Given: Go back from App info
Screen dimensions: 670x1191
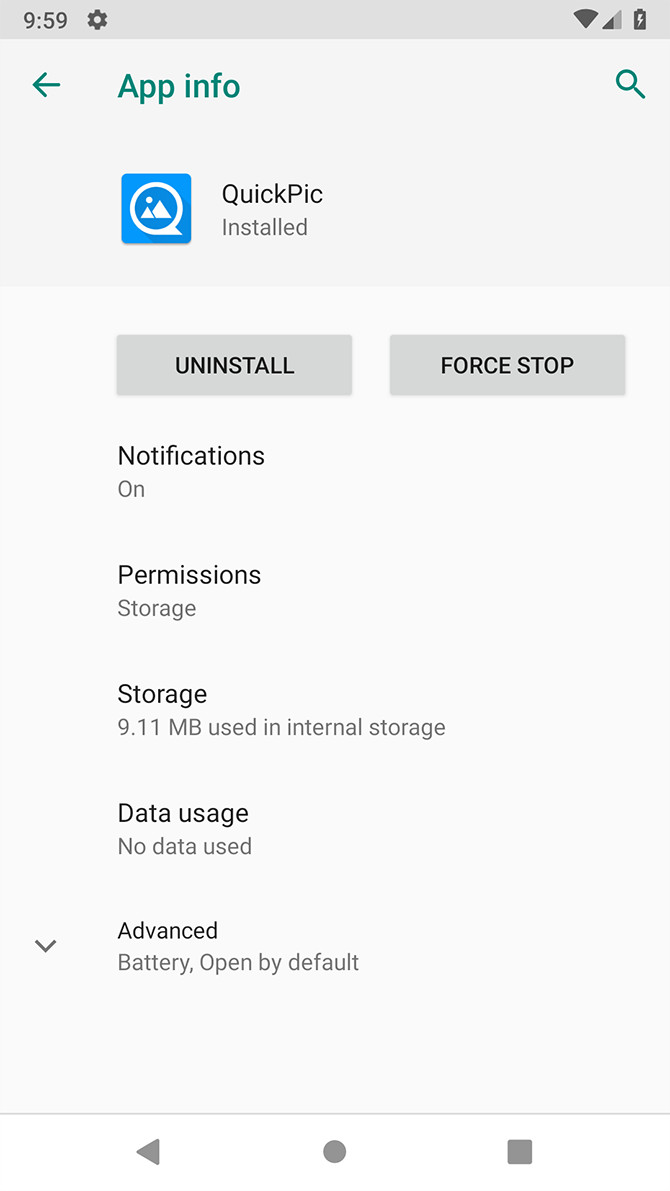Looking at the screenshot, I should click(46, 86).
